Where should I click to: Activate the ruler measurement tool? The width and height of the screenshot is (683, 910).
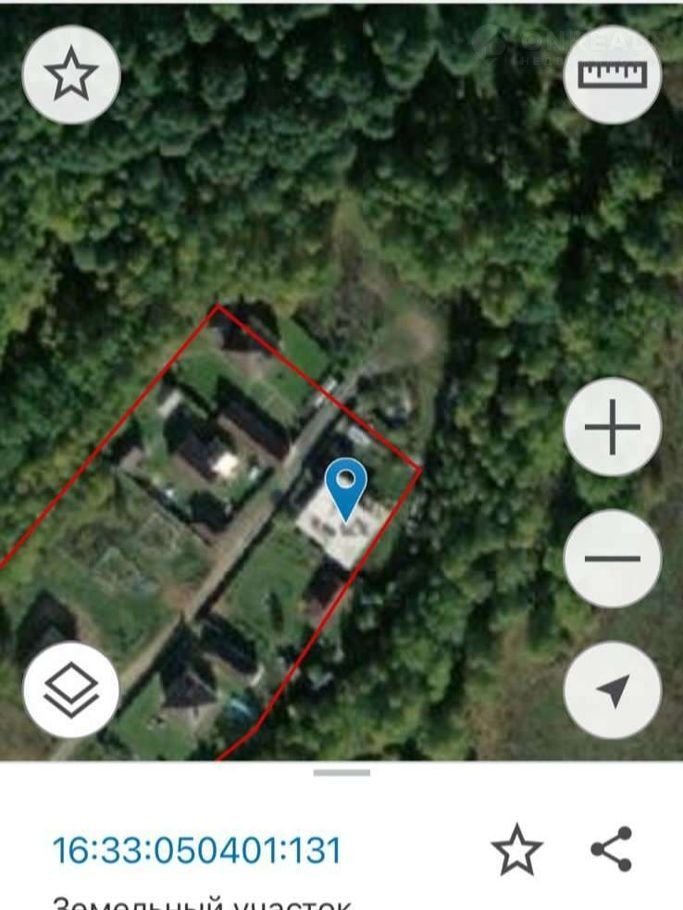[x=612, y=75]
